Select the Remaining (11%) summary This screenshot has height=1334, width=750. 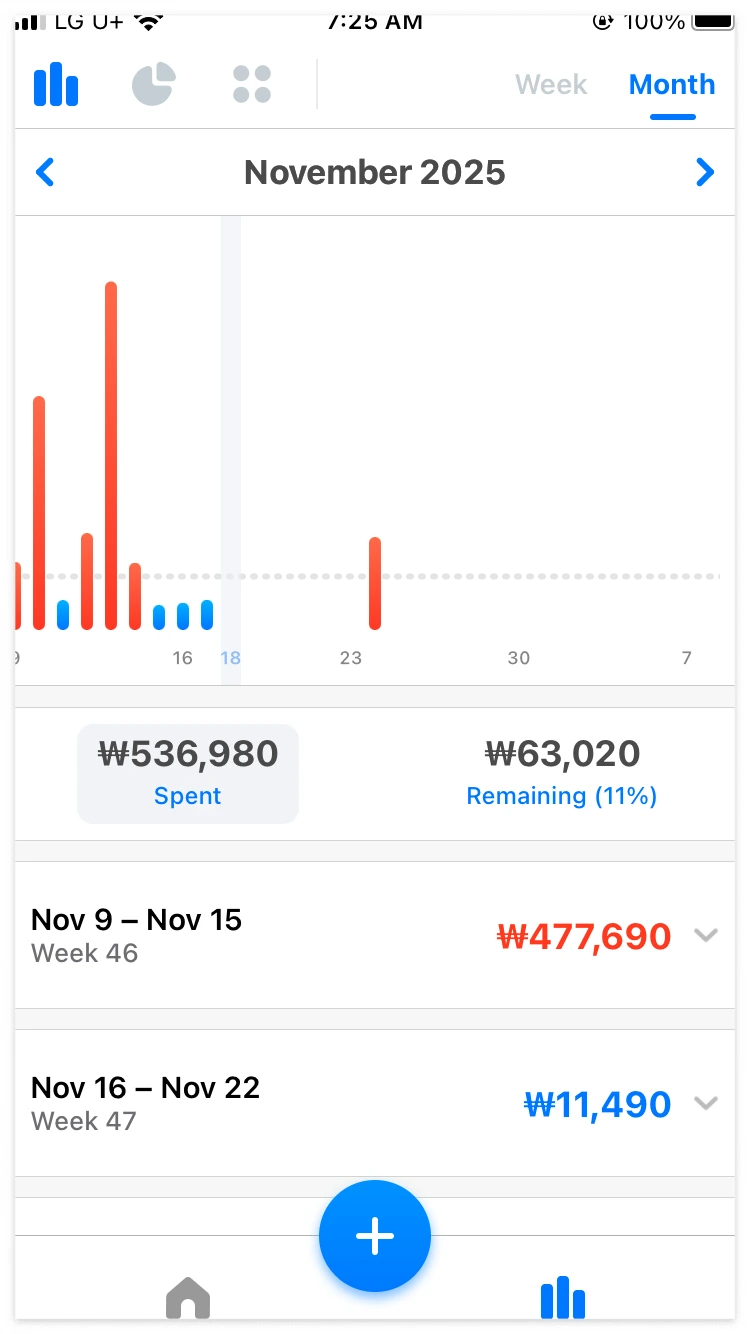click(x=562, y=773)
